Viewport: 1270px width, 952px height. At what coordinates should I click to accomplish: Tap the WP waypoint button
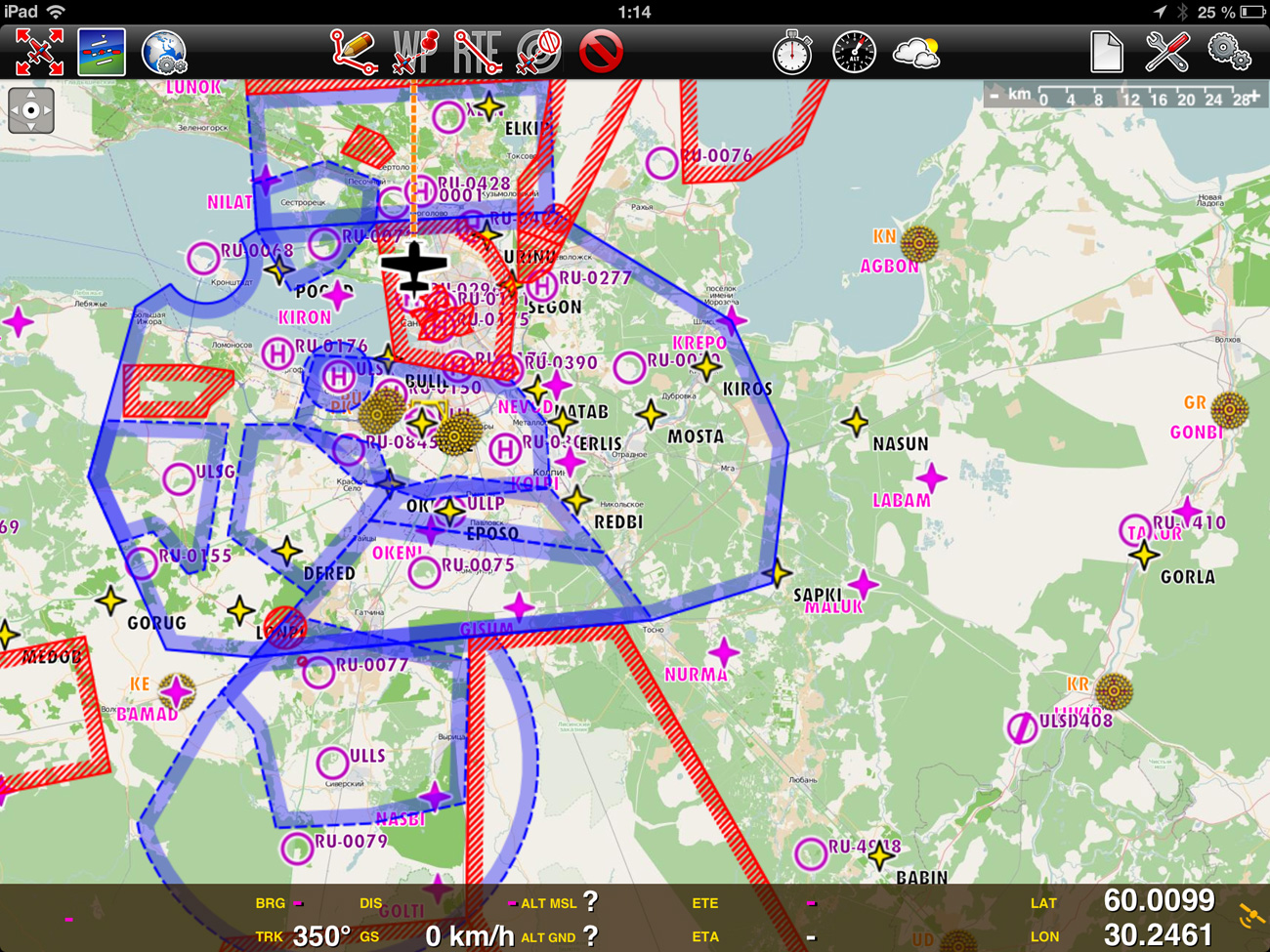[414, 52]
